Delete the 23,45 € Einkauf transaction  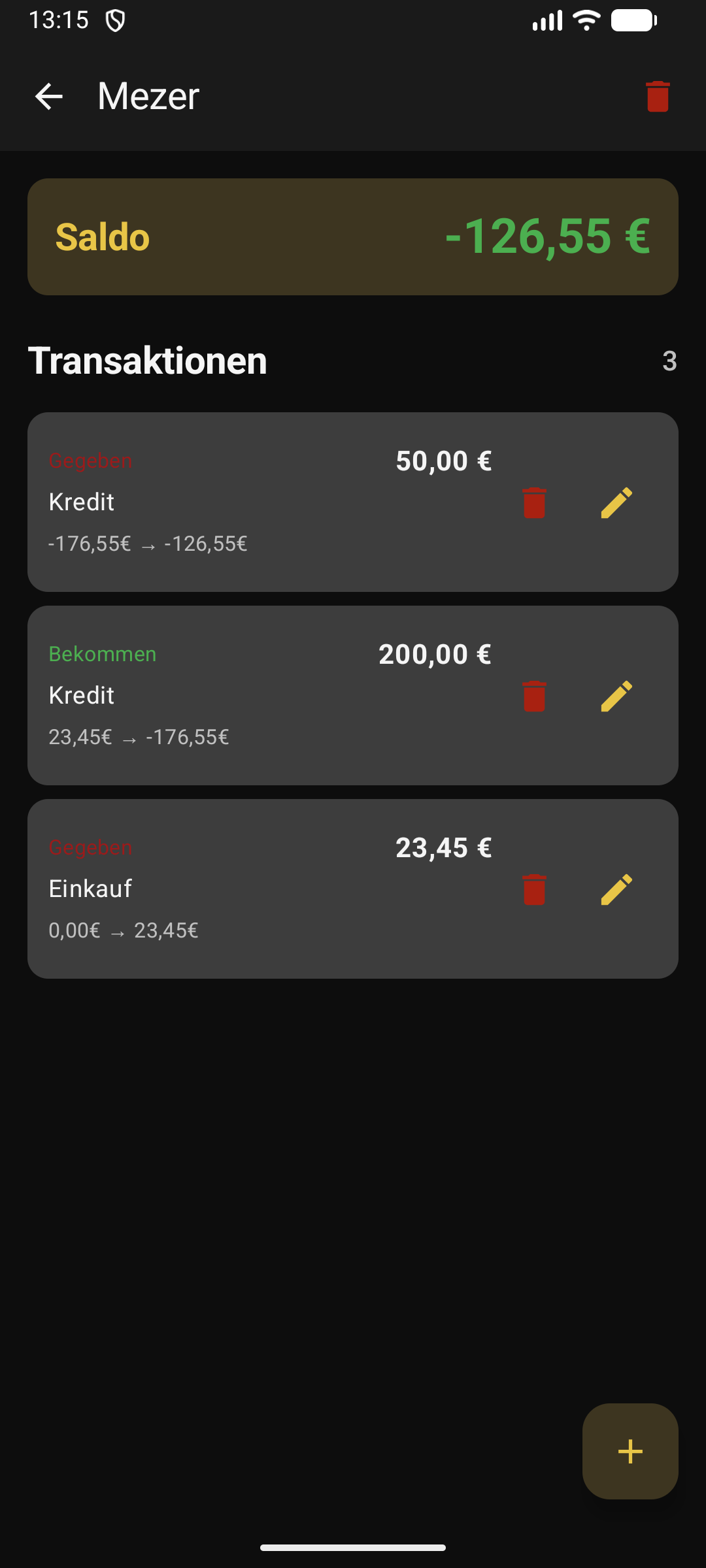(535, 889)
